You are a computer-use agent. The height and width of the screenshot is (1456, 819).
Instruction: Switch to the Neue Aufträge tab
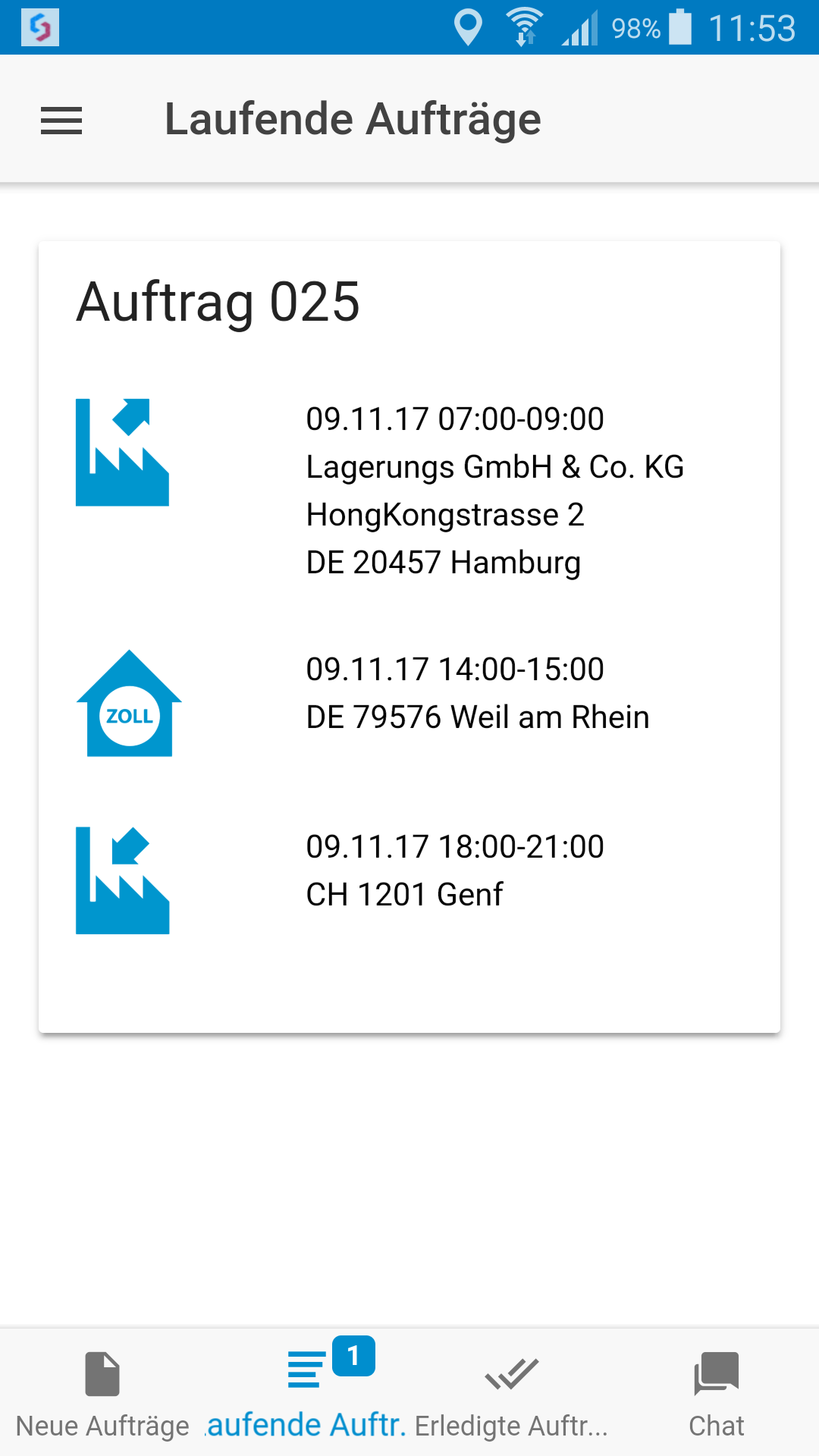tap(102, 1394)
